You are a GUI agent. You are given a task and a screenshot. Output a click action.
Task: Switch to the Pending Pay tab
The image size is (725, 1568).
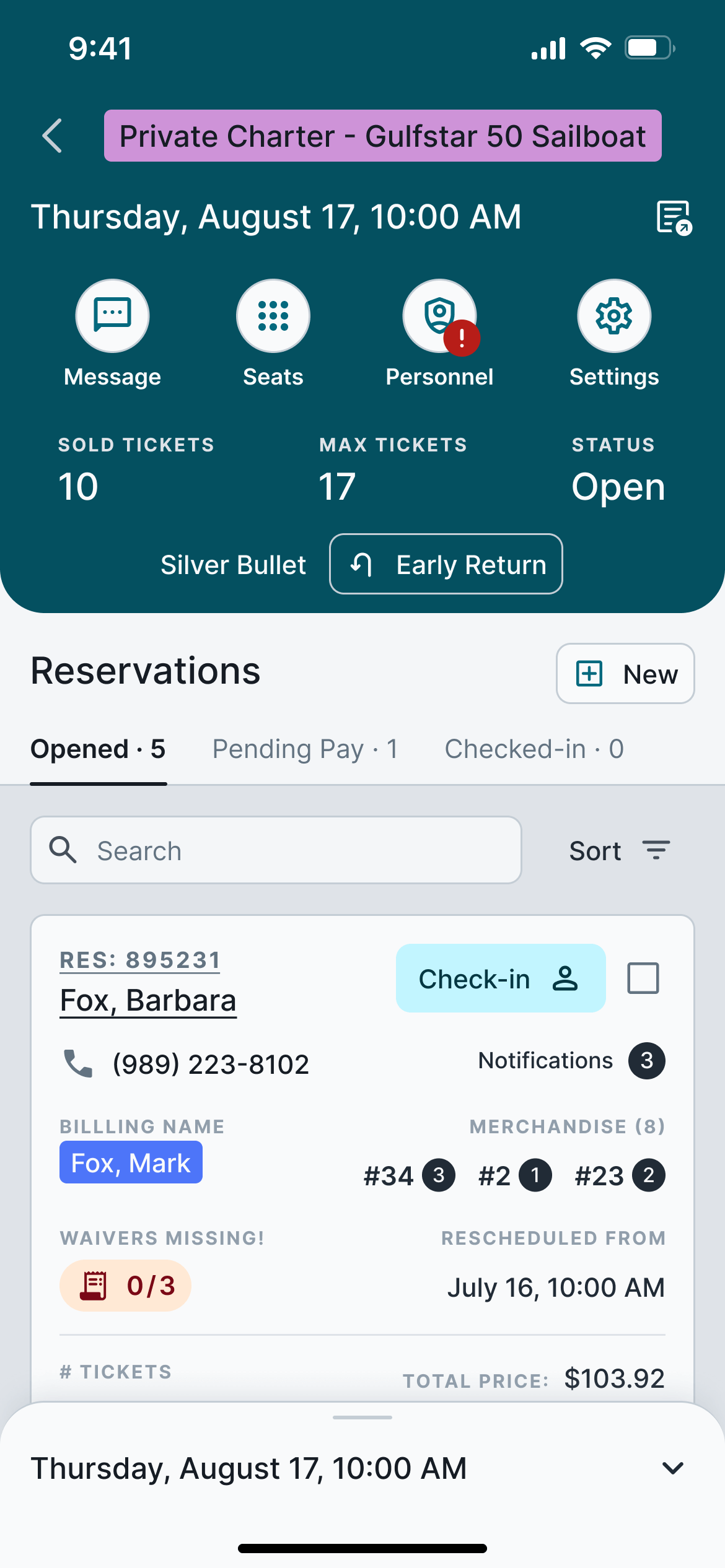click(304, 749)
